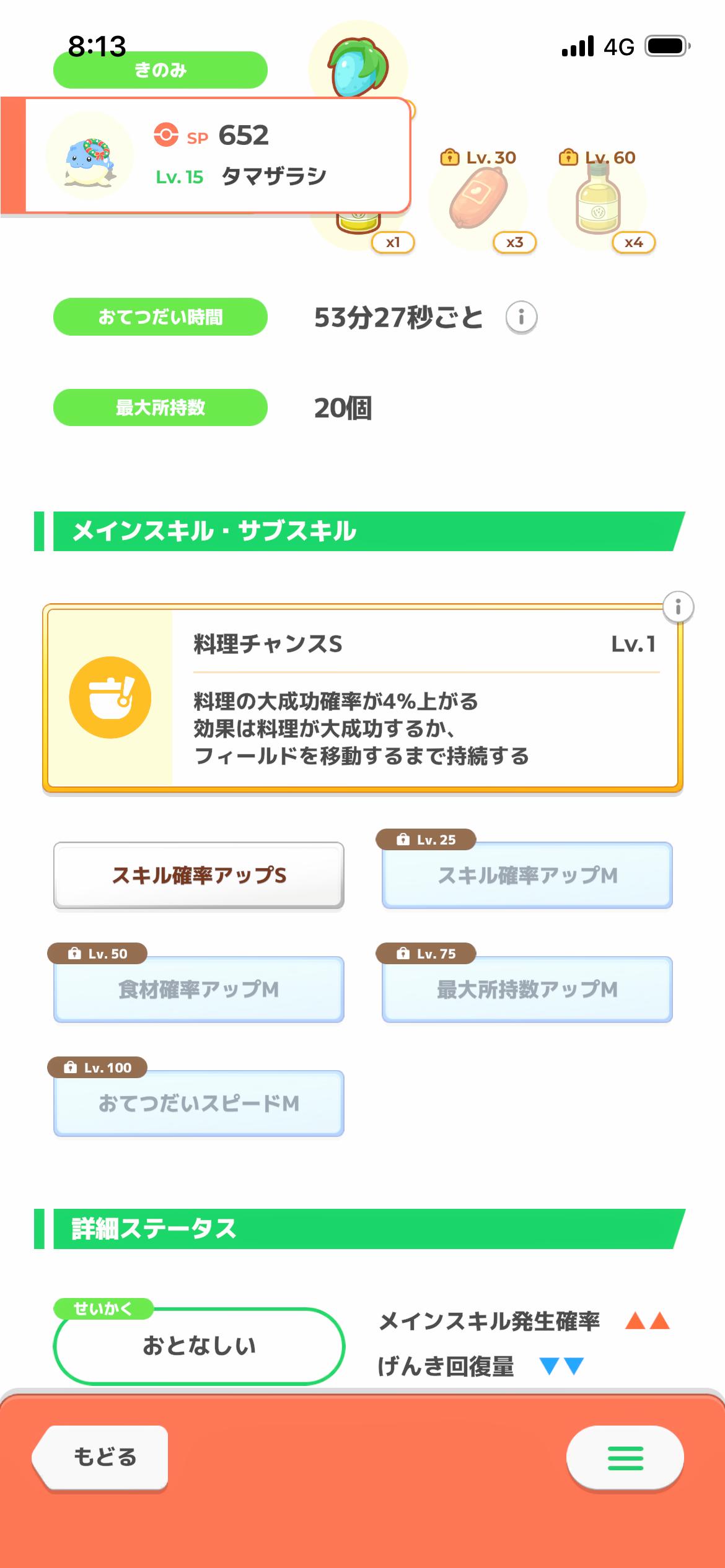Screen dimensions: 725x1568
Task: Tap the おとなしい nature button
Action: click(x=199, y=1346)
